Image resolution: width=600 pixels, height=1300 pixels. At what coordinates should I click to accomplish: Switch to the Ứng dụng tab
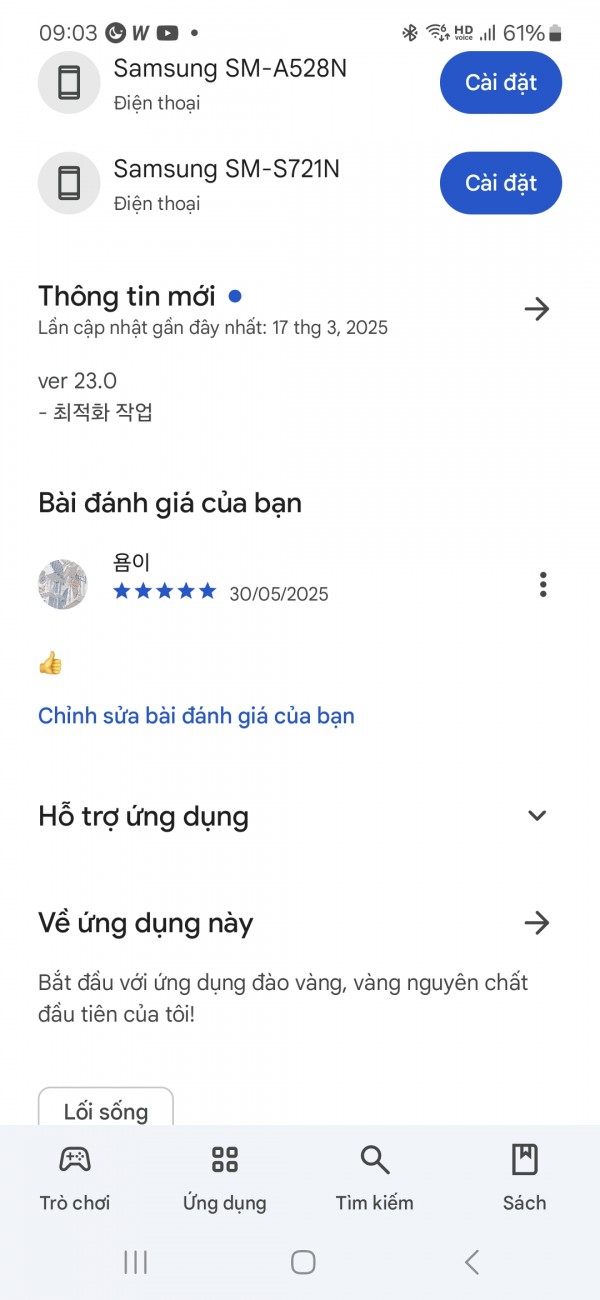[225, 1178]
